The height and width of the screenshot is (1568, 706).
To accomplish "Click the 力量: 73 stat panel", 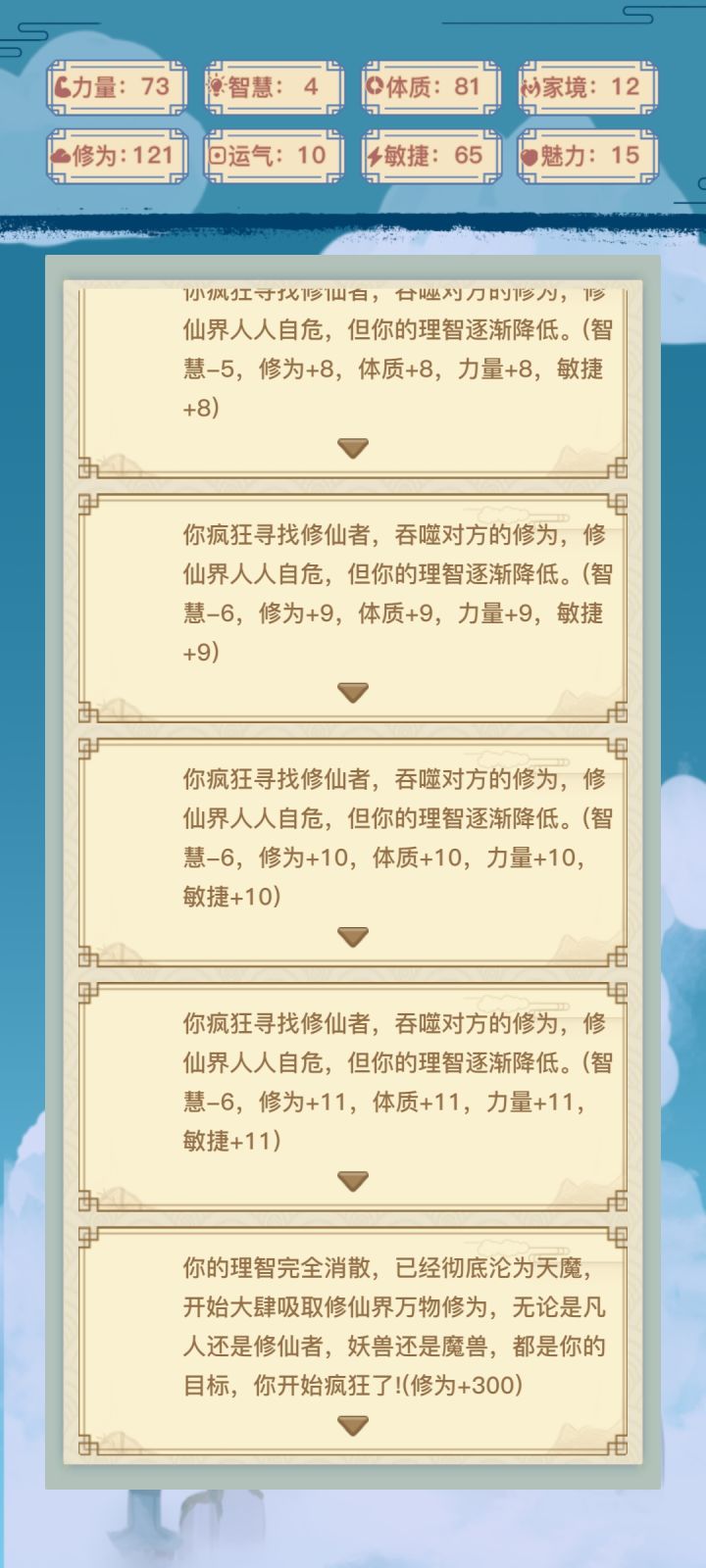I will tap(118, 86).
